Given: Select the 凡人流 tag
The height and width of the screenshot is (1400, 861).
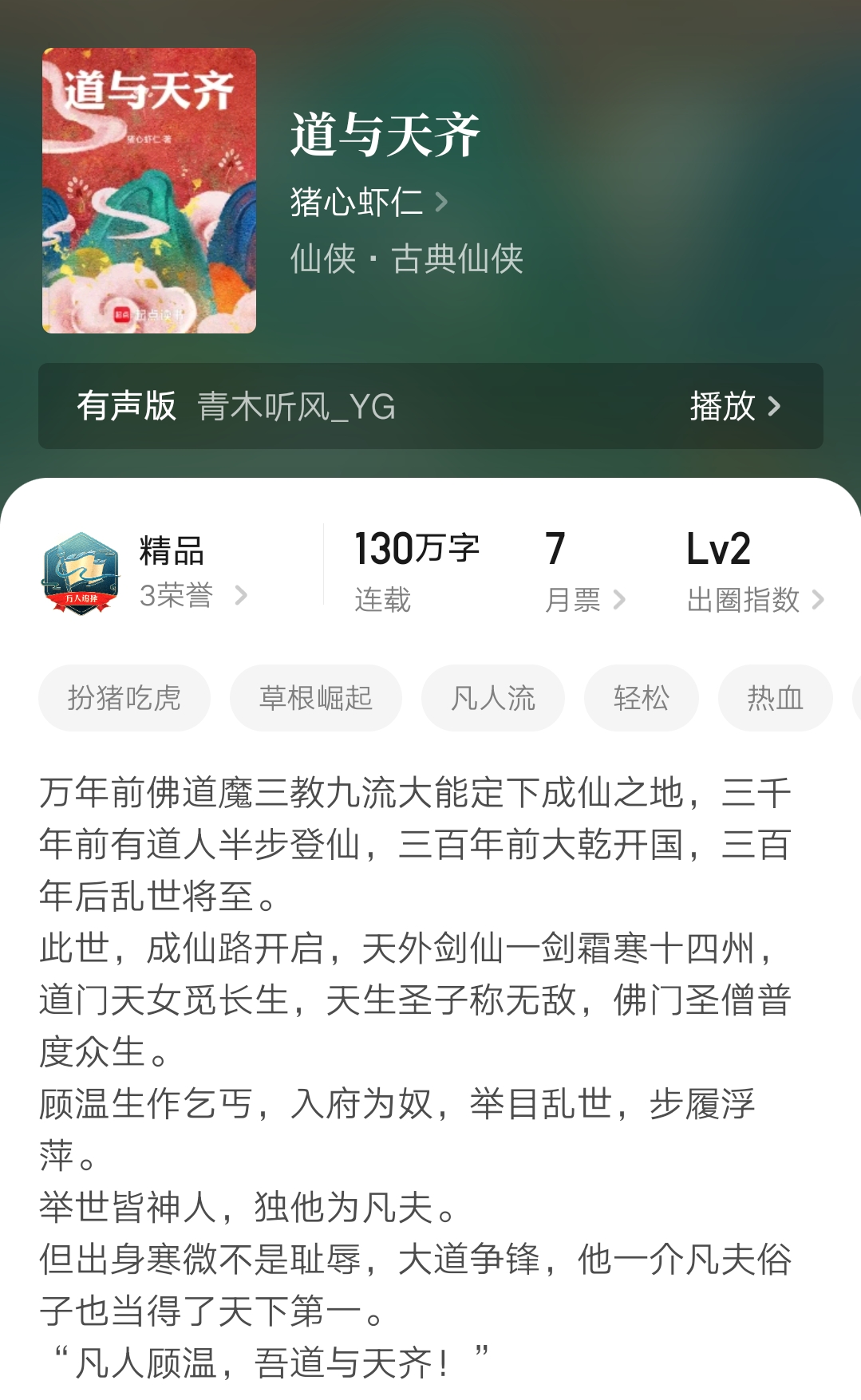Looking at the screenshot, I should [492, 696].
